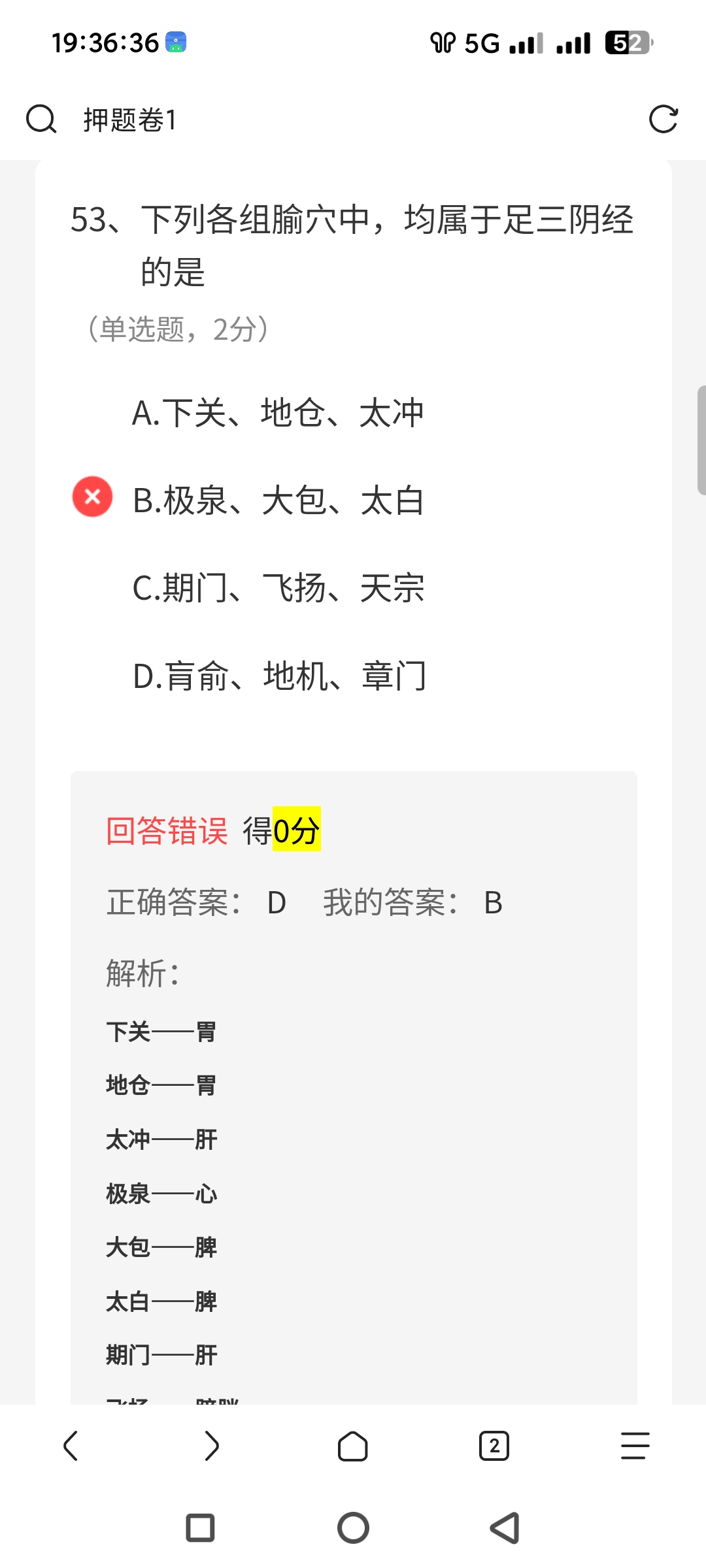Go forward to the next page in browser
Screen dimensions: 706x1568
(x=212, y=1446)
